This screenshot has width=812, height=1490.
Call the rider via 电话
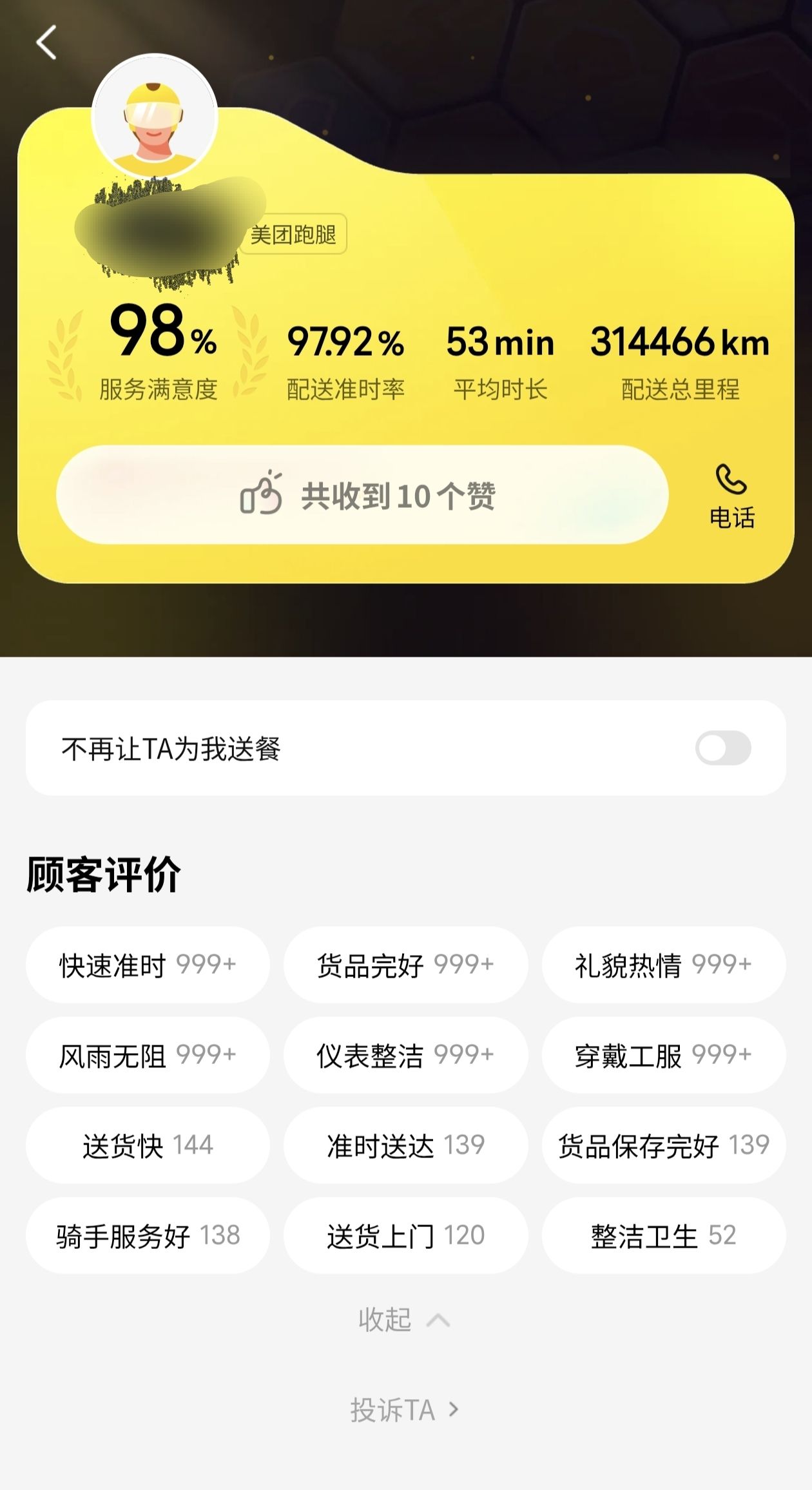[731, 496]
